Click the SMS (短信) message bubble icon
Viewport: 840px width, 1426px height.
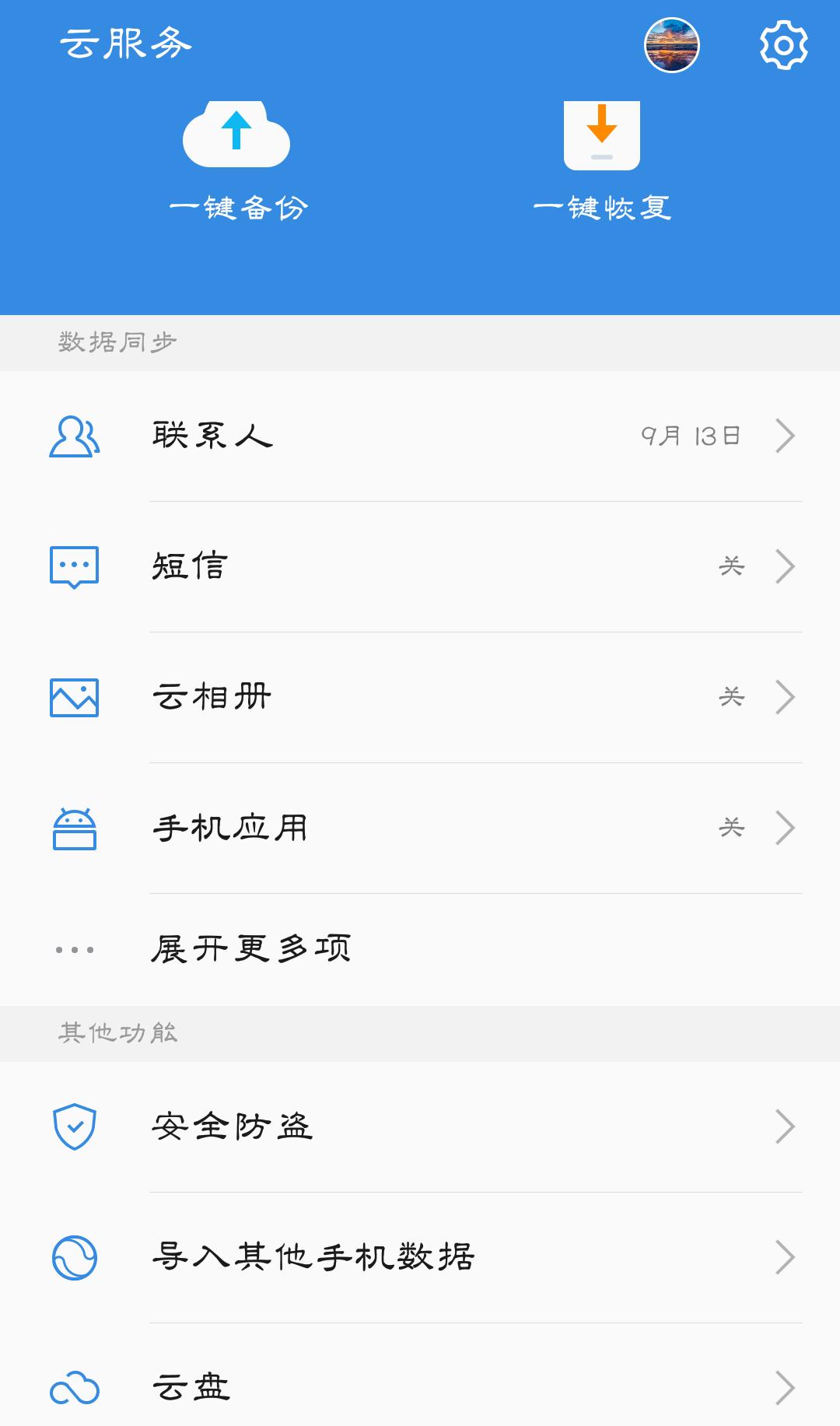(x=74, y=567)
